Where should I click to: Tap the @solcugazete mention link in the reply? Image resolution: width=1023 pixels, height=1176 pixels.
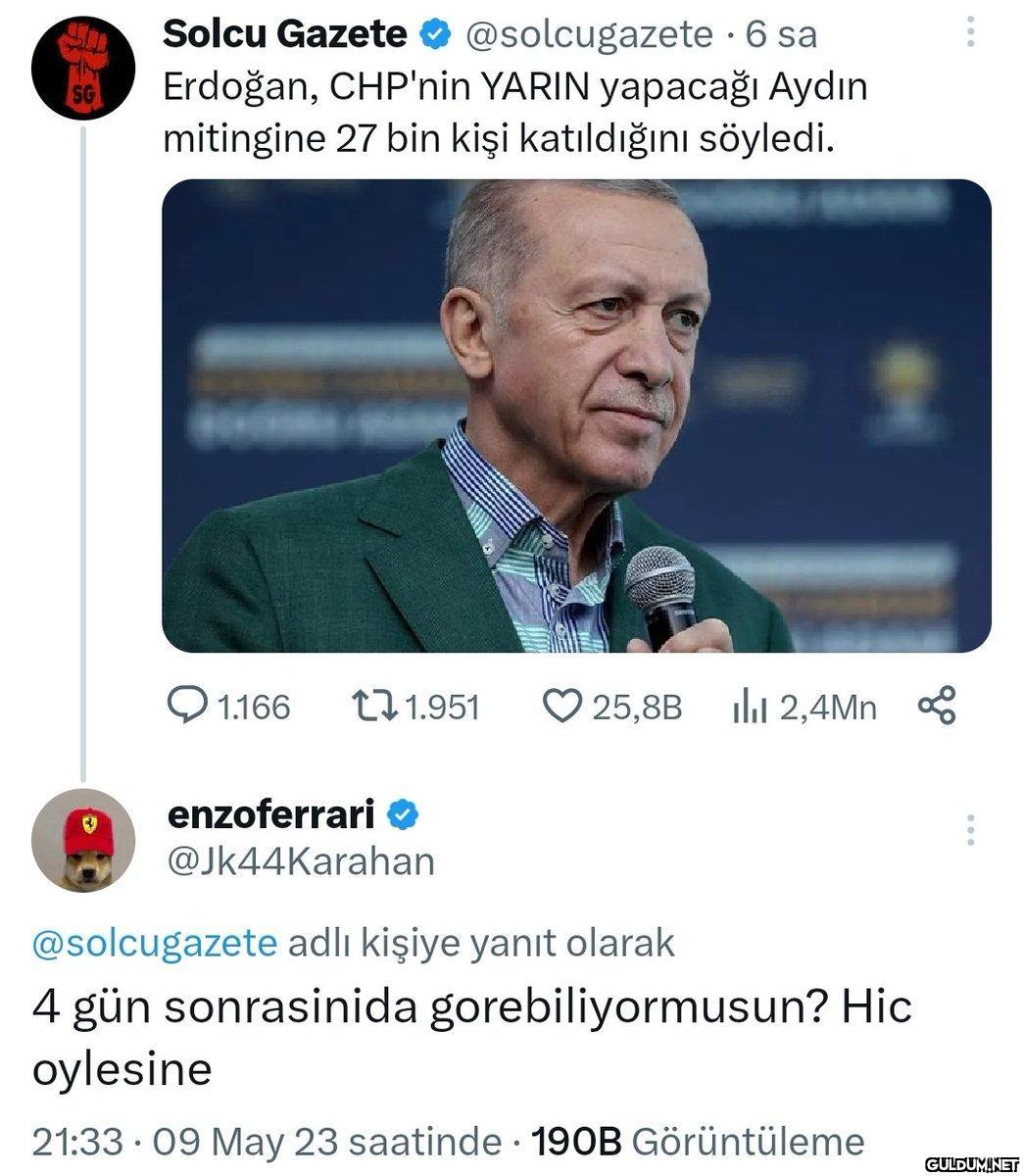tap(155, 943)
